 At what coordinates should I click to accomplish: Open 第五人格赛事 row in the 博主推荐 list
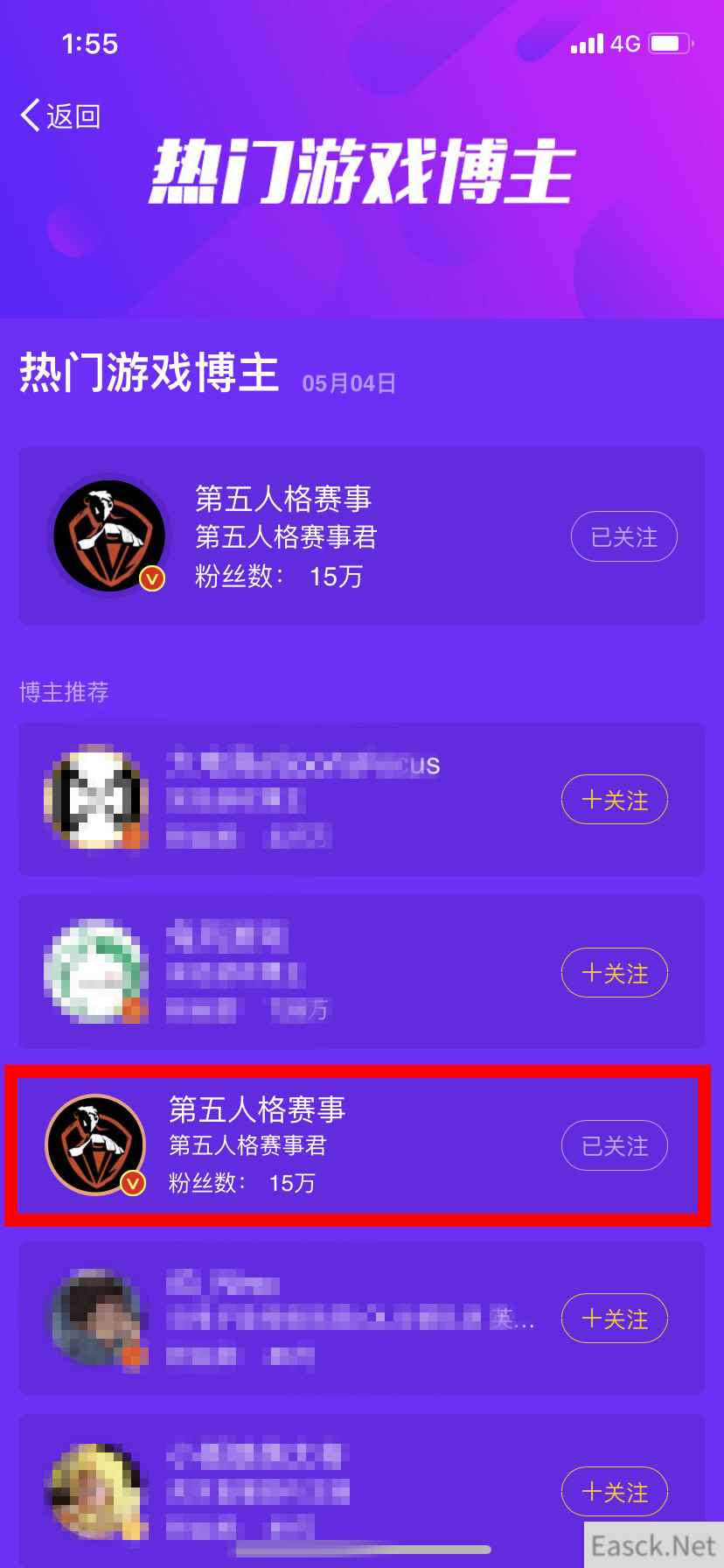(332, 1144)
